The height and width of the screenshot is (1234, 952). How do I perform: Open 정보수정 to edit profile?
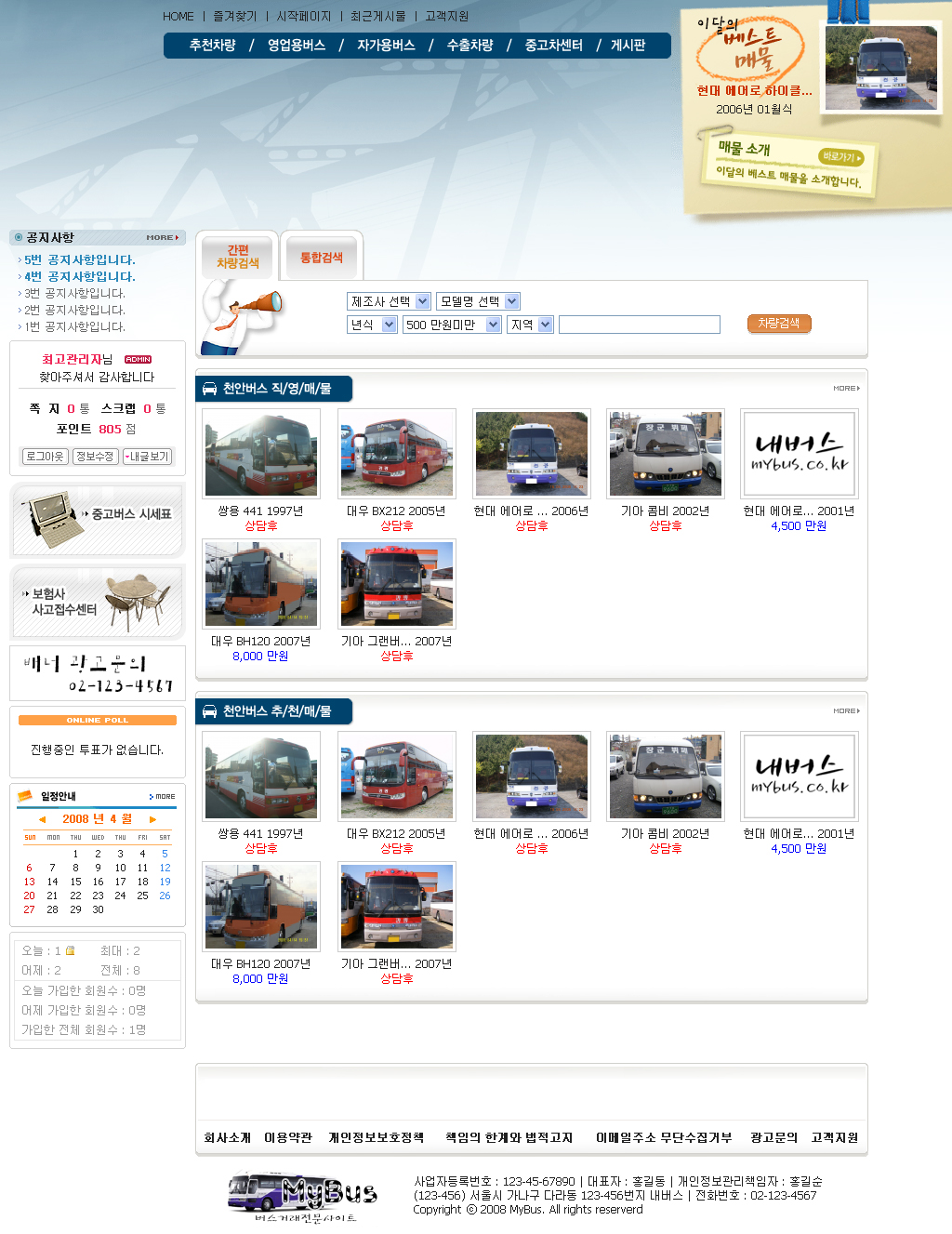95,457
